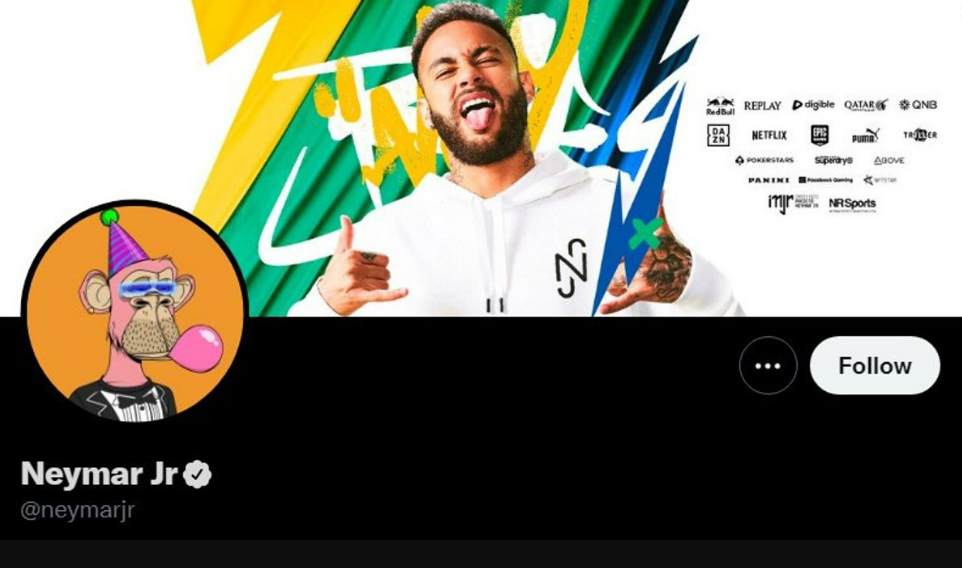
Task: Open the three-dot more options menu
Action: click(x=768, y=366)
